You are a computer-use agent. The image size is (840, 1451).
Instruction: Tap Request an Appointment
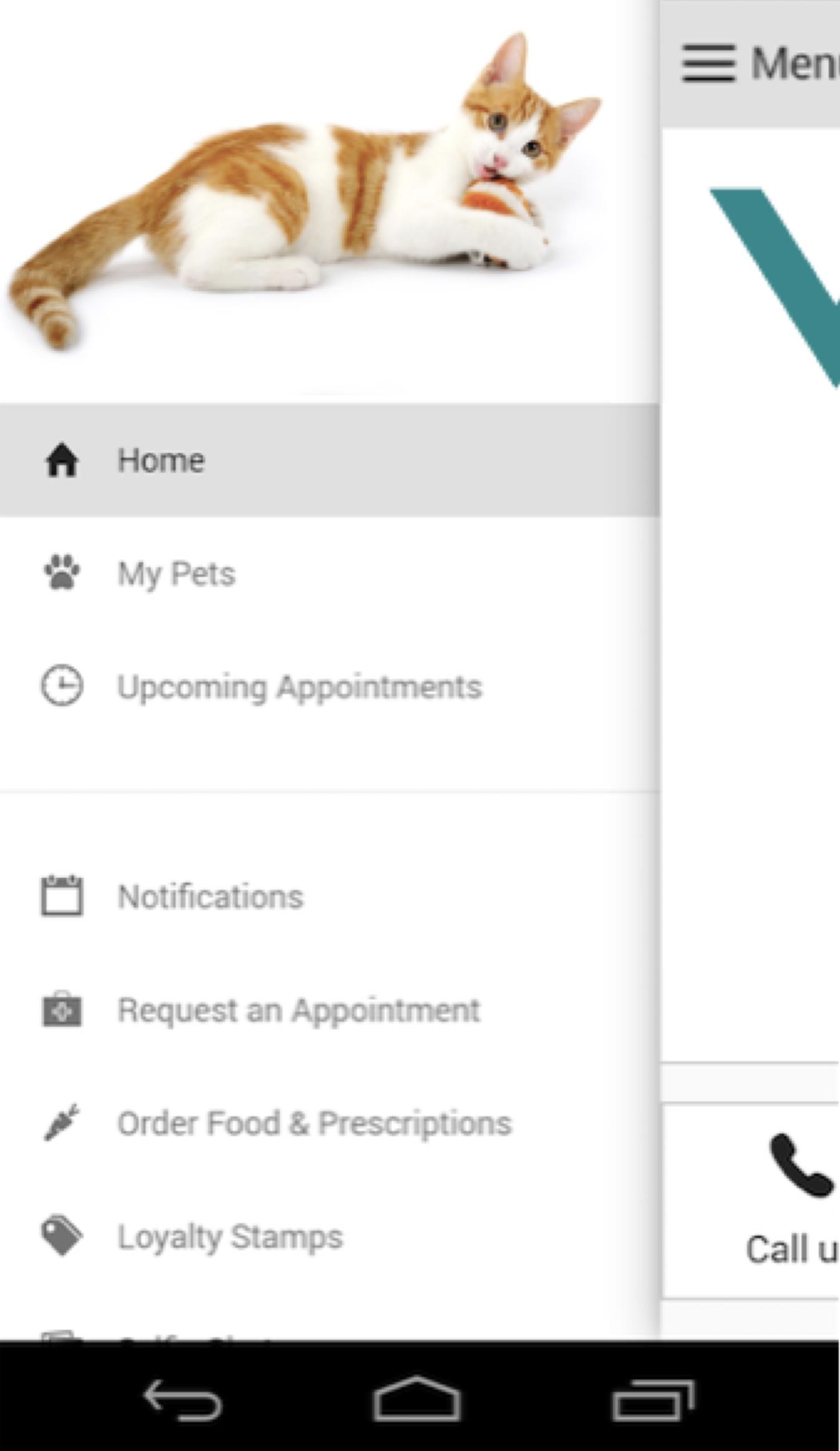pyautogui.click(x=298, y=1010)
